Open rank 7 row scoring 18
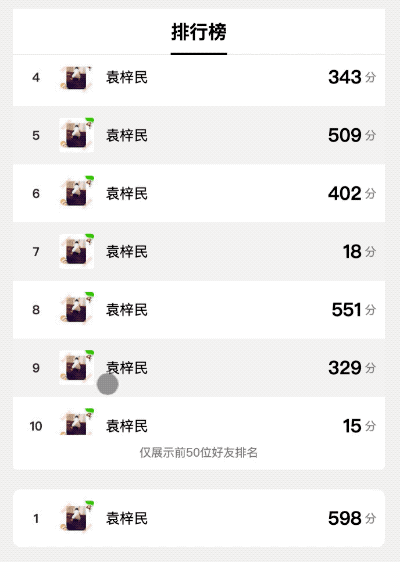 [199, 251]
